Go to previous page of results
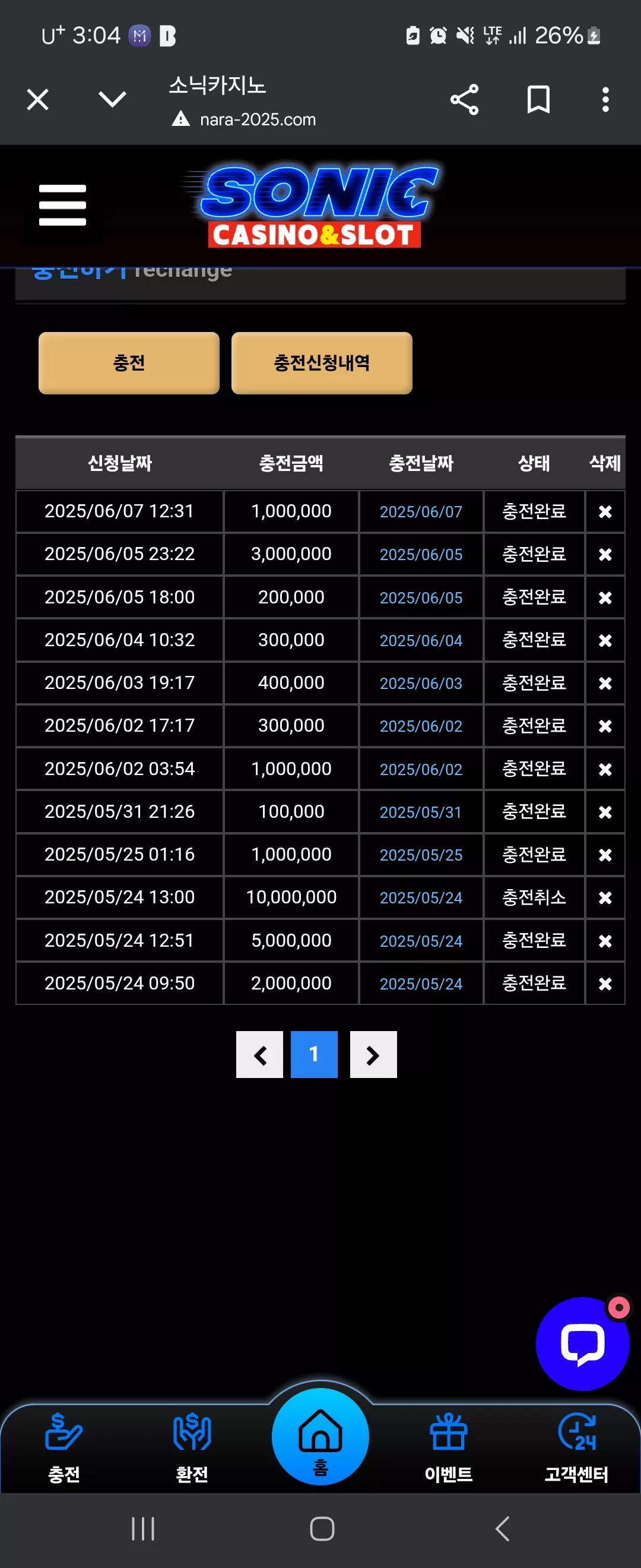This screenshot has height=1568, width=641. coord(260,1054)
